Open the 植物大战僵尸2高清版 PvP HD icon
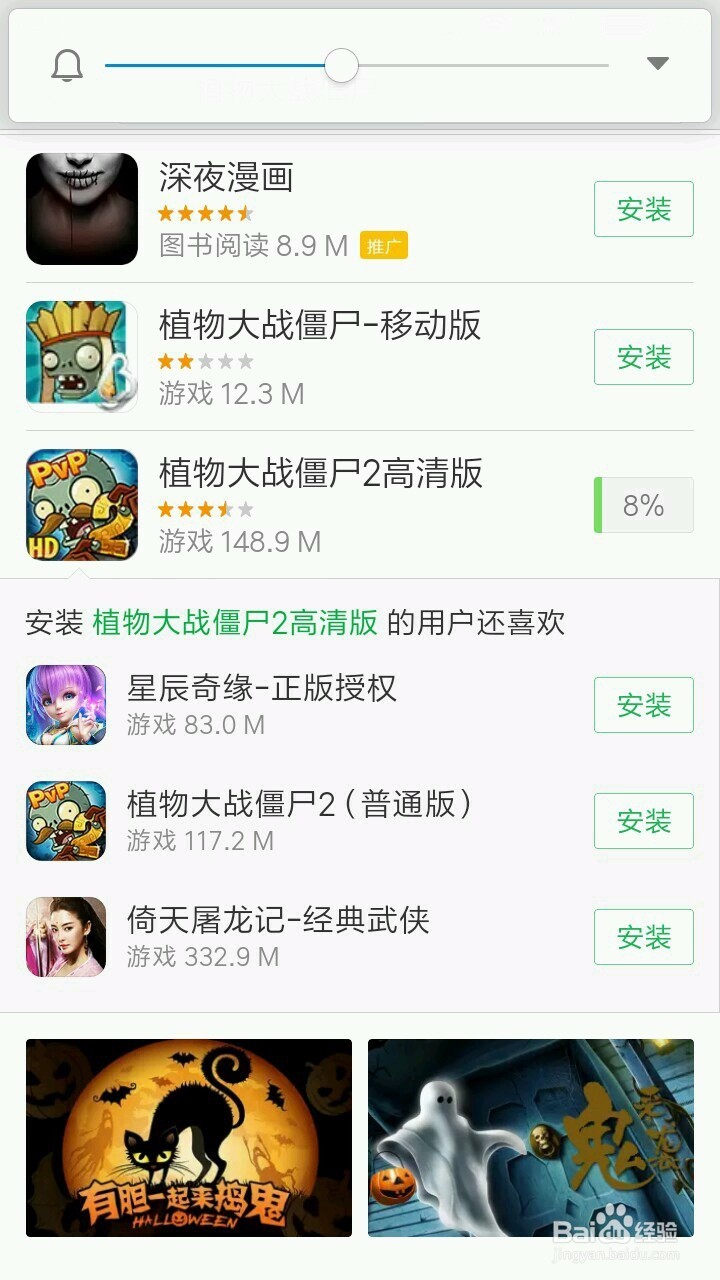Screen dimensions: 720x1280 (81, 504)
